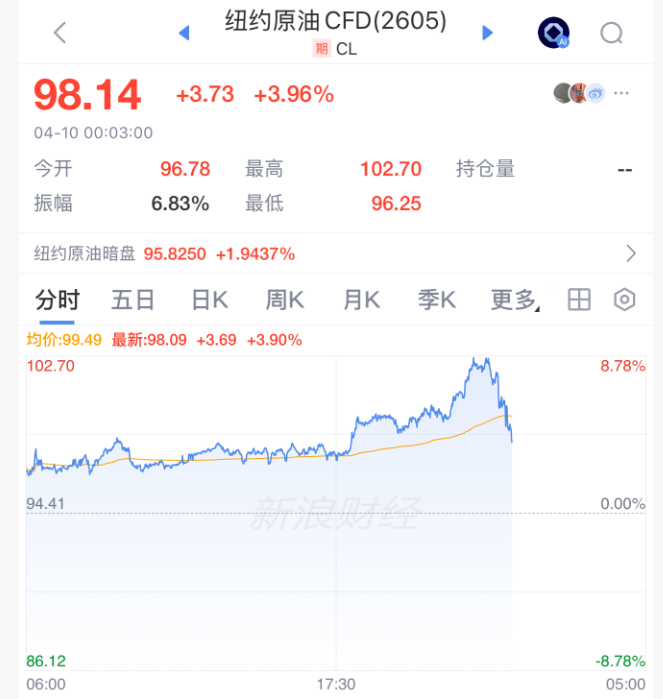Select the 分时 chart tab
The height and width of the screenshot is (699, 663).
(57, 300)
